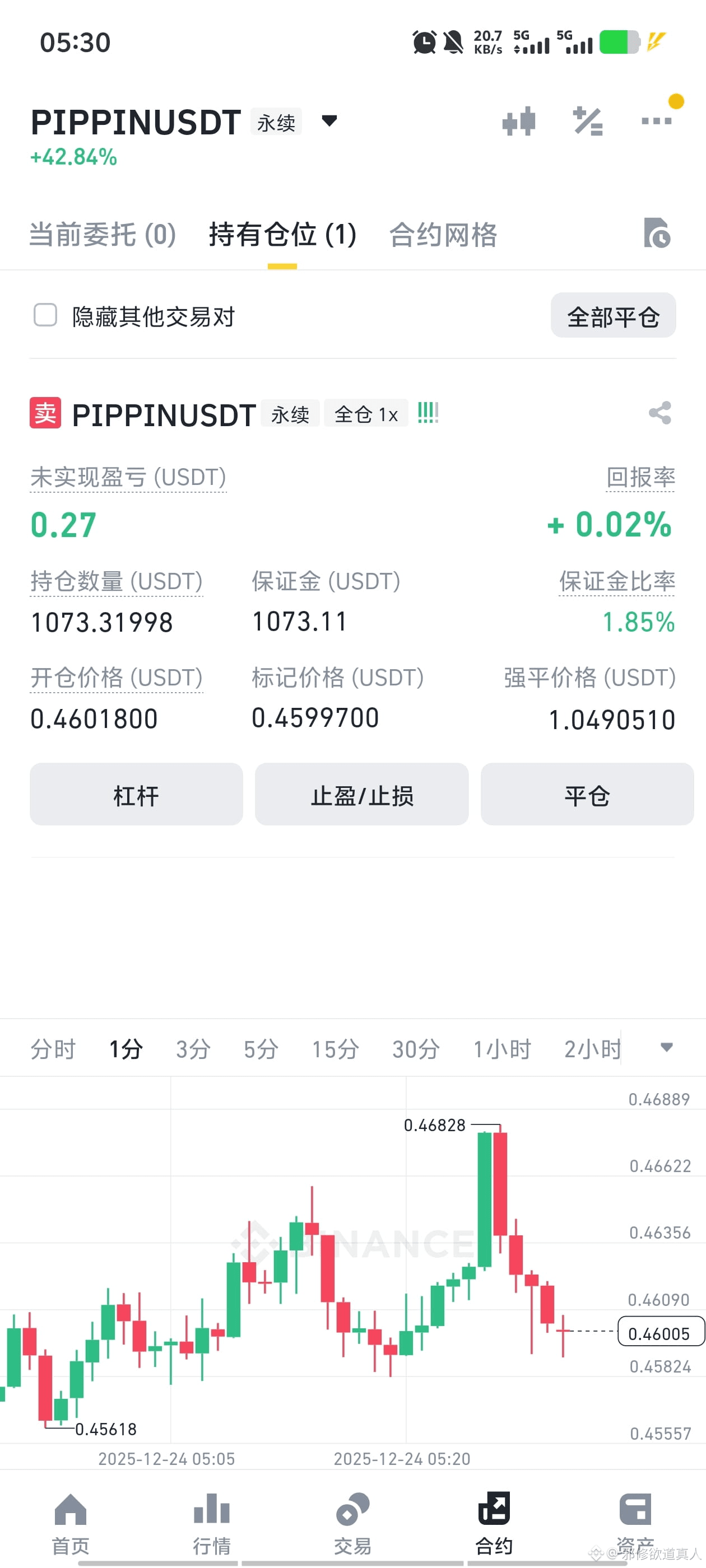
Task: Click the green risk indicator bars
Action: tap(427, 413)
